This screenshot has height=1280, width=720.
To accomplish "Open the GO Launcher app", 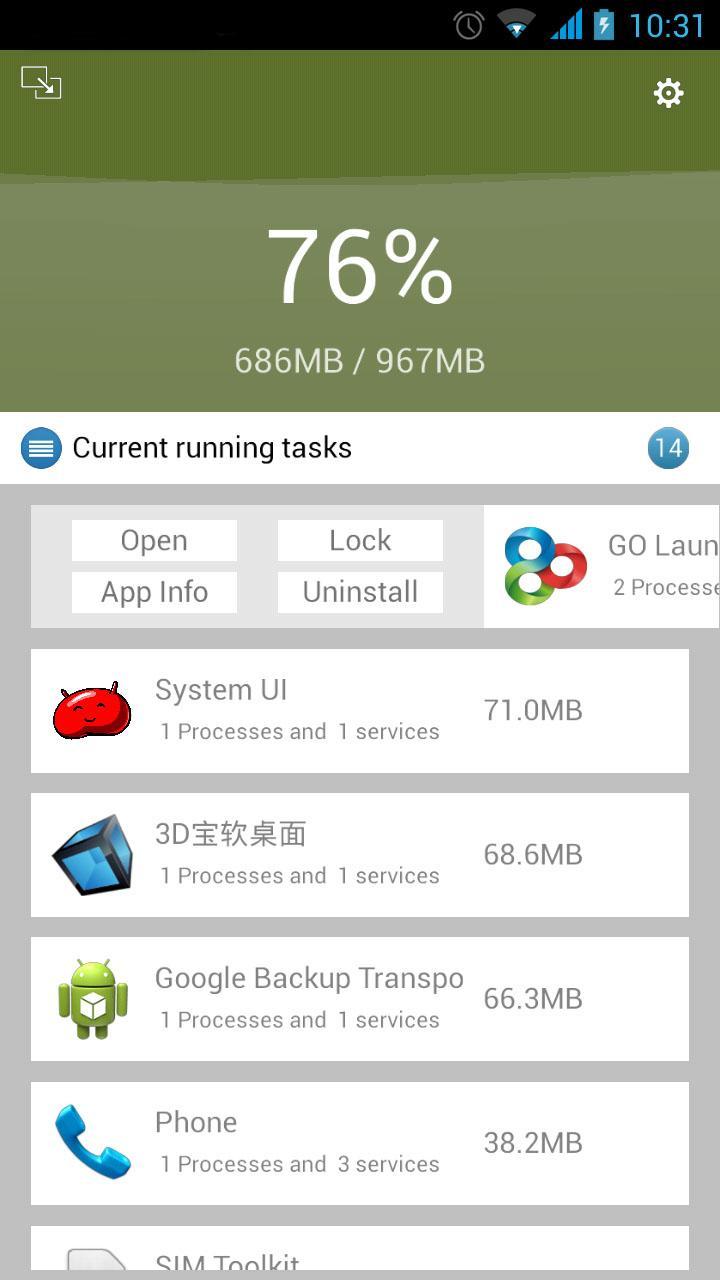I will coord(153,540).
